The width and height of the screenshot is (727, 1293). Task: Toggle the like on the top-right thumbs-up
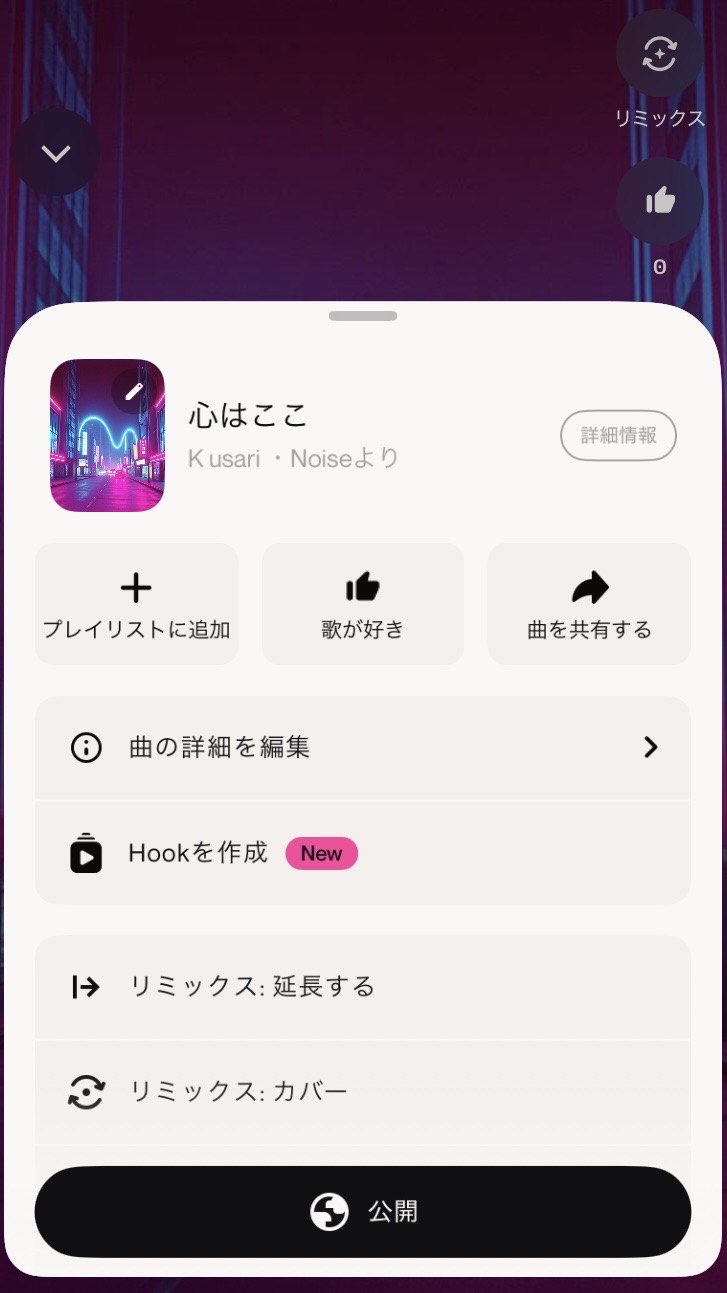[660, 201]
